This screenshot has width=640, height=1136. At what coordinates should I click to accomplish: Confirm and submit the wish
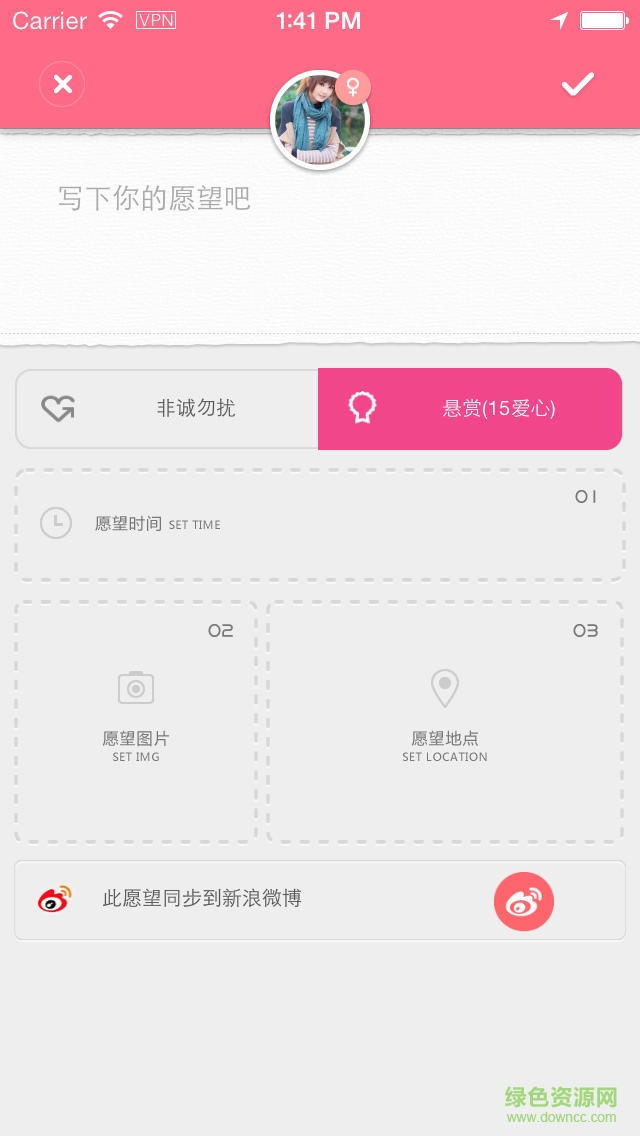click(x=577, y=84)
